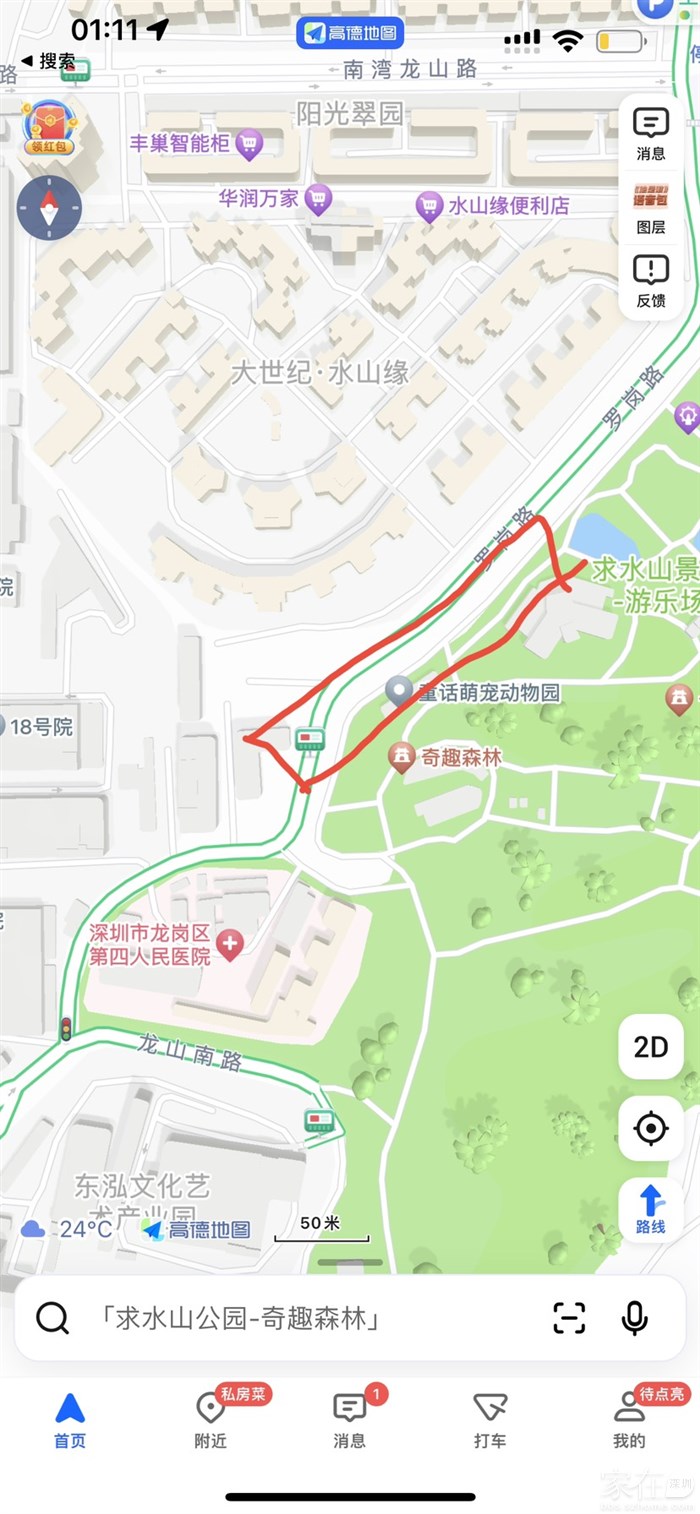700x1514 pixels.
Task: Open the 华润万家 store marker
Action: pyautogui.click(x=319, y=199)
